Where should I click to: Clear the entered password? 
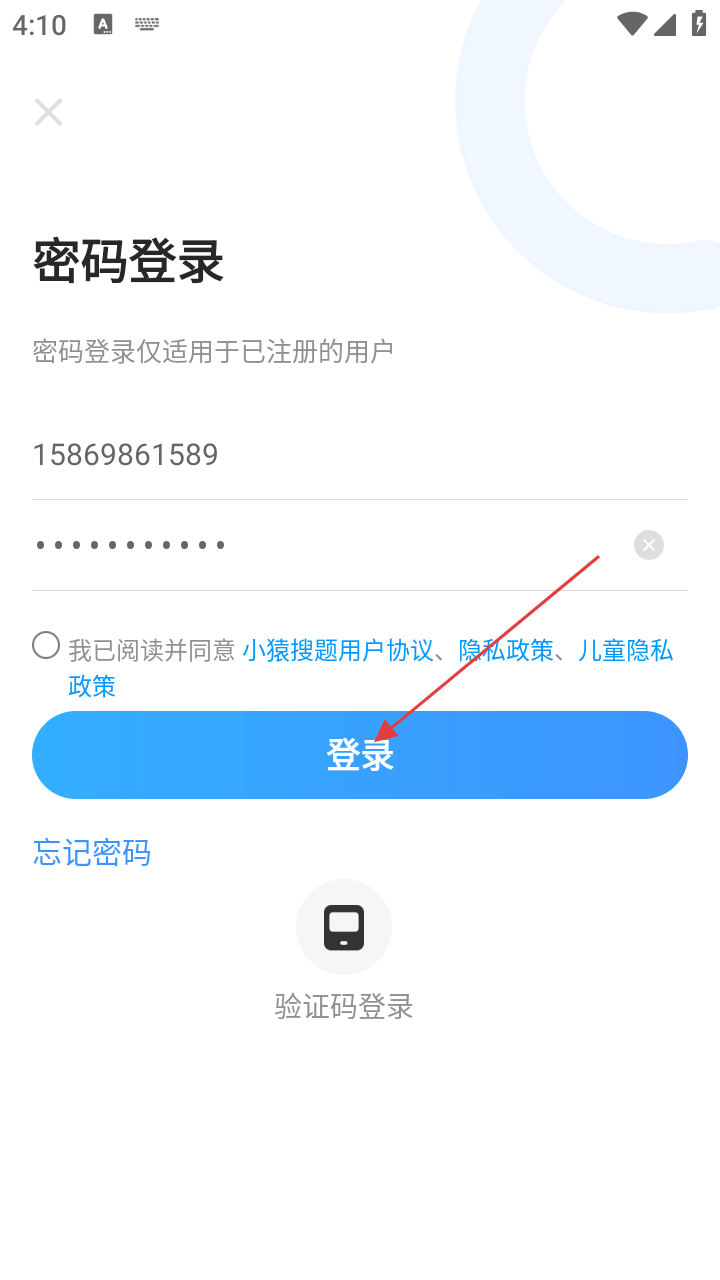649,545
